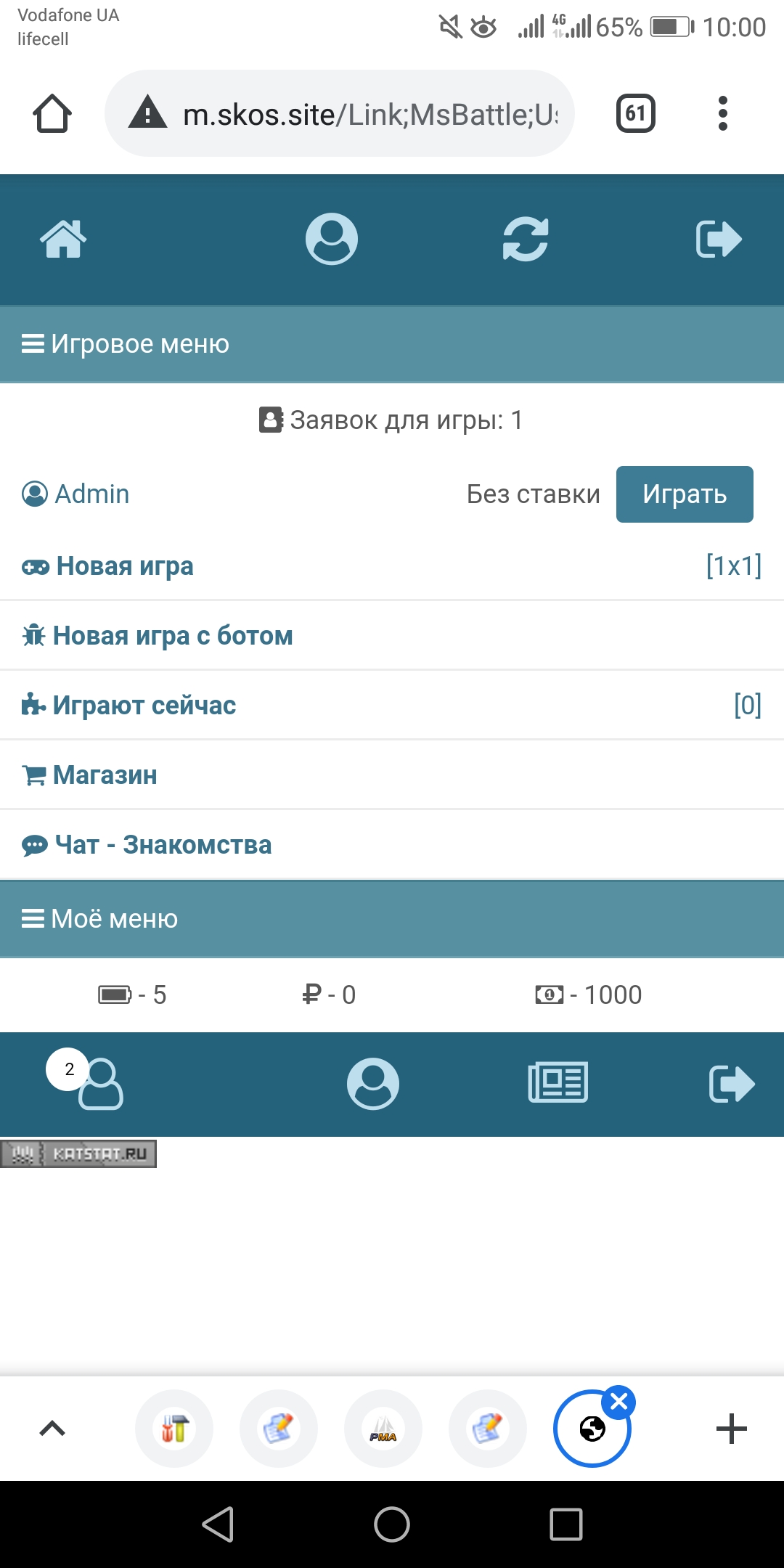Open the news icon in footer bar
784x1568 pixels.
tap(558, 1084)
